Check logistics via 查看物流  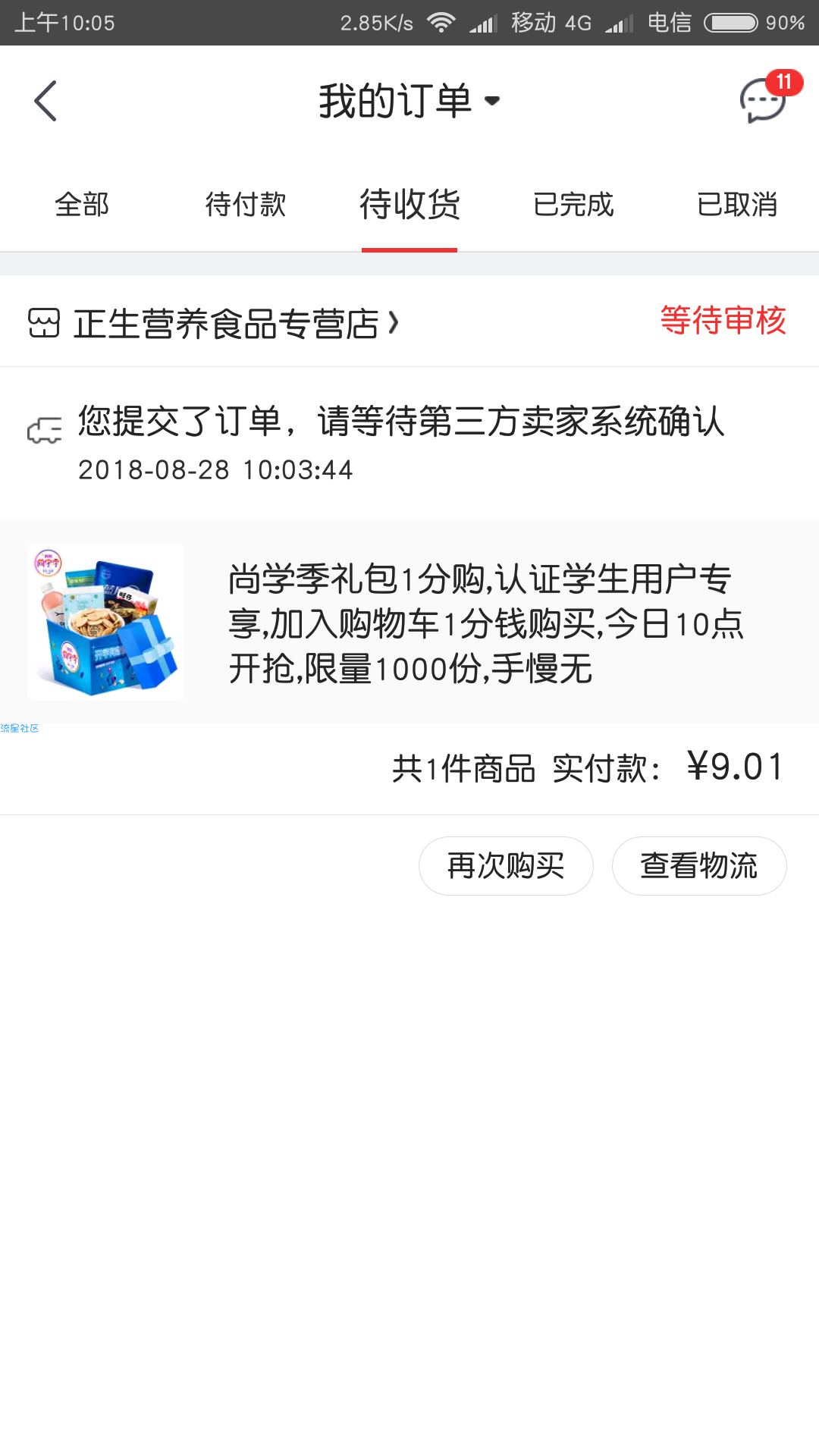click(699, 866)
